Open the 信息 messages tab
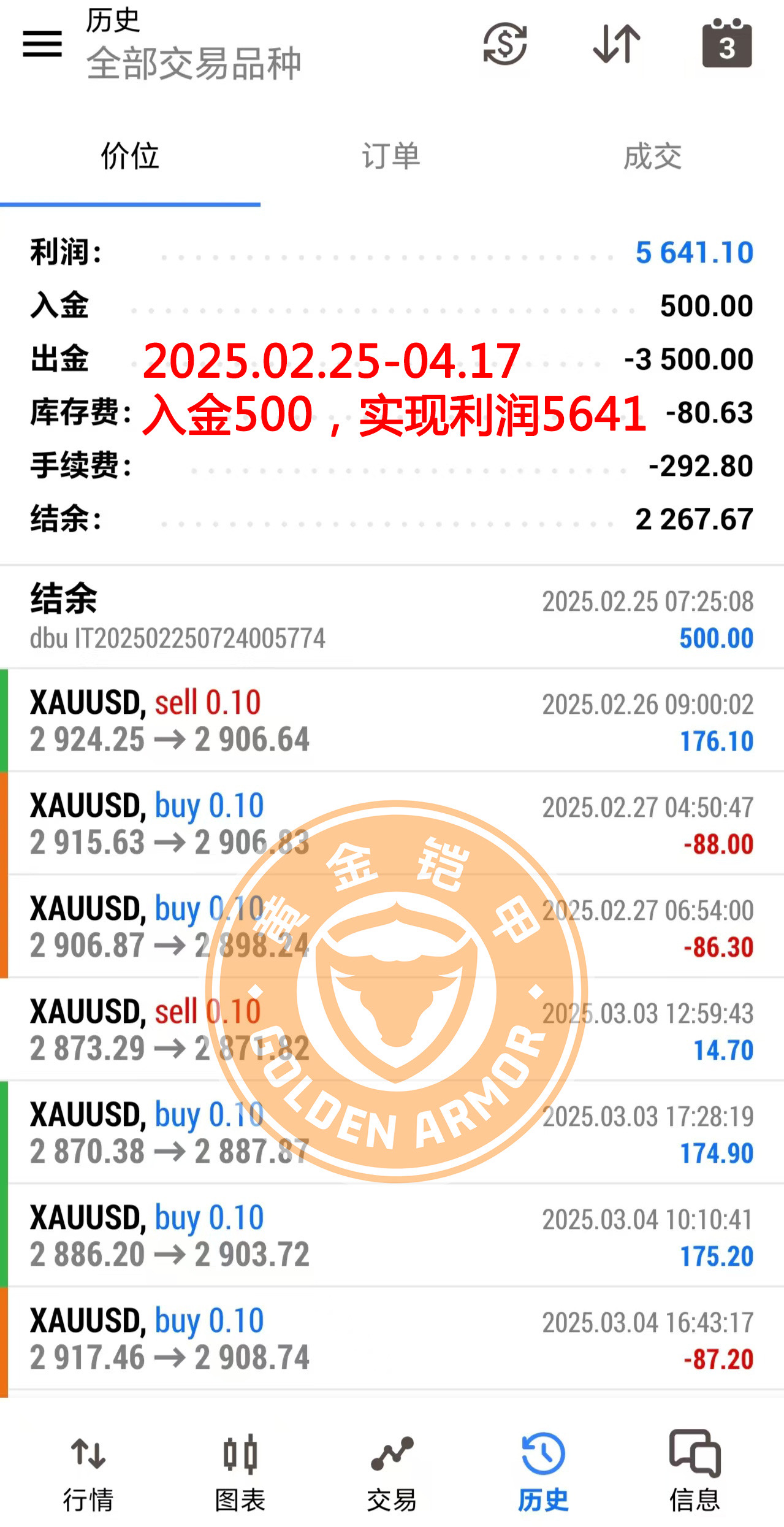This screenshot has width=784, height=1527. (x=695, y=1472)
